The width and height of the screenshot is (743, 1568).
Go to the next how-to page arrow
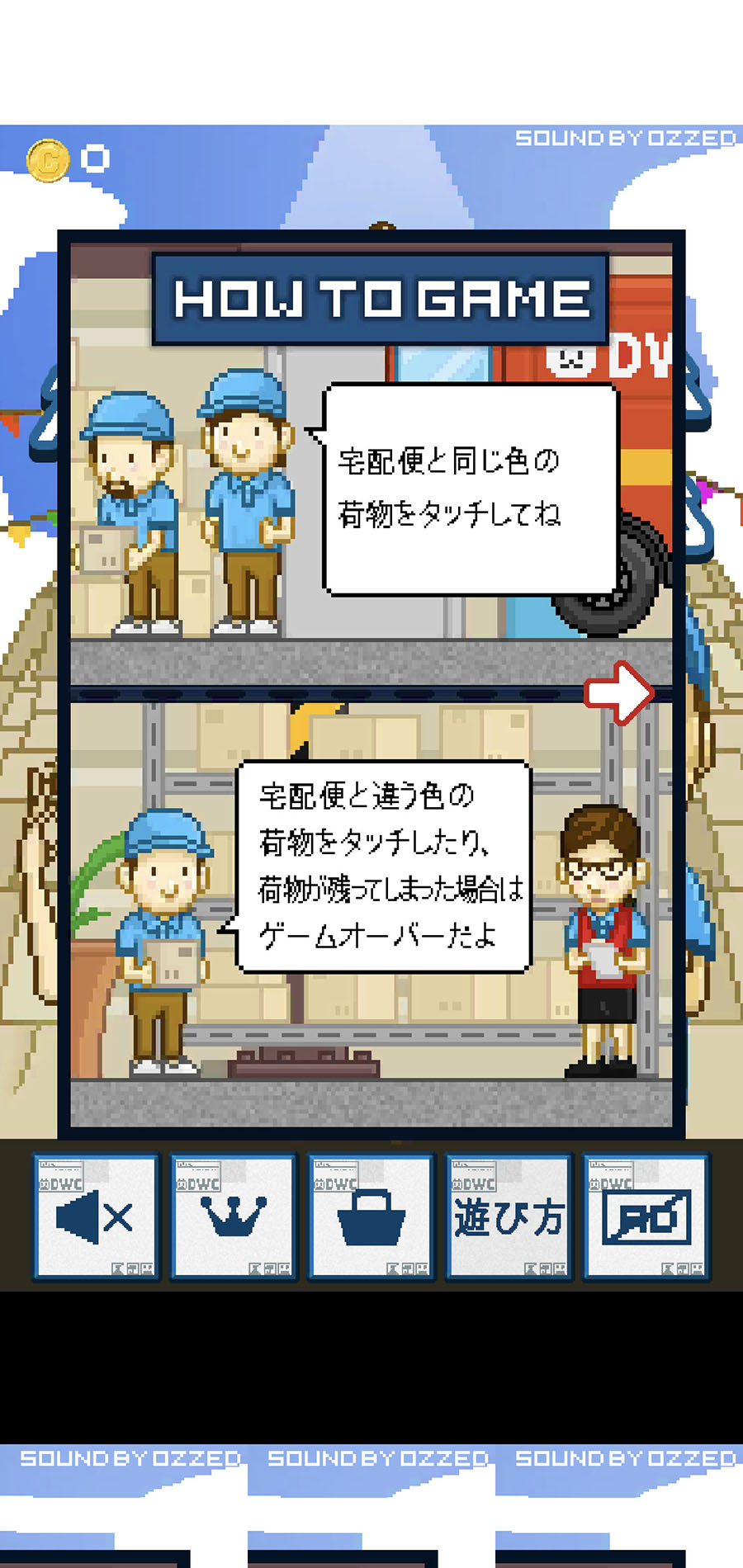[619, 692]
